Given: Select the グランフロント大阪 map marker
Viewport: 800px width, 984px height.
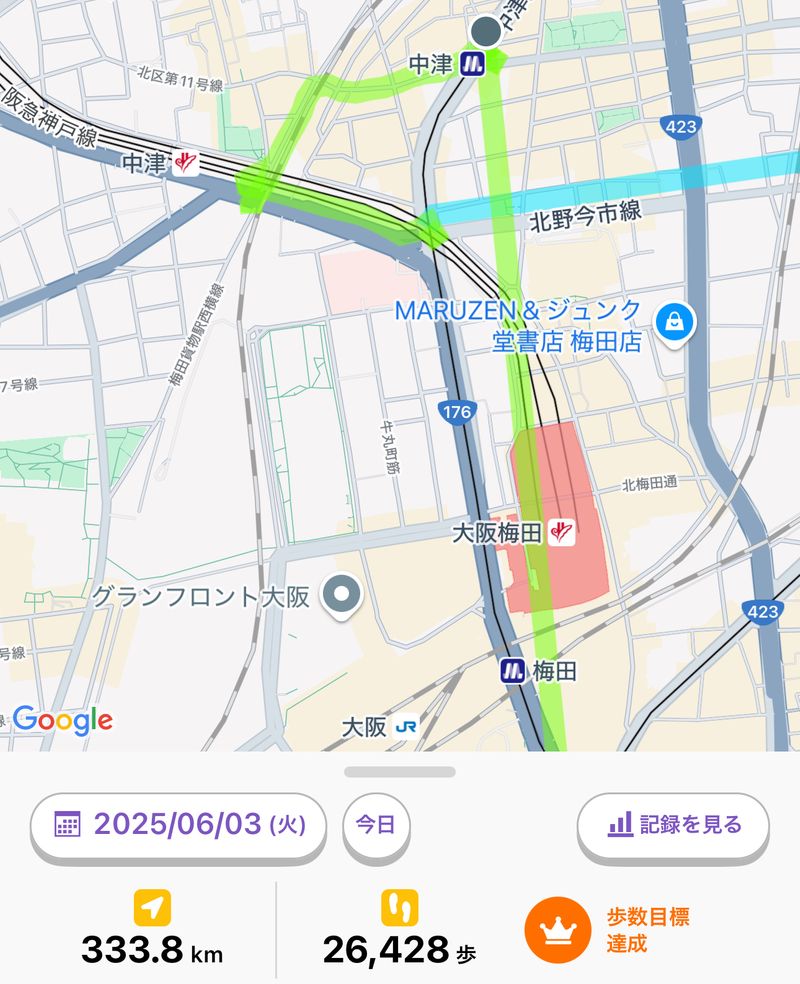Looking at the screenshot, I should [x=343, y=595].
